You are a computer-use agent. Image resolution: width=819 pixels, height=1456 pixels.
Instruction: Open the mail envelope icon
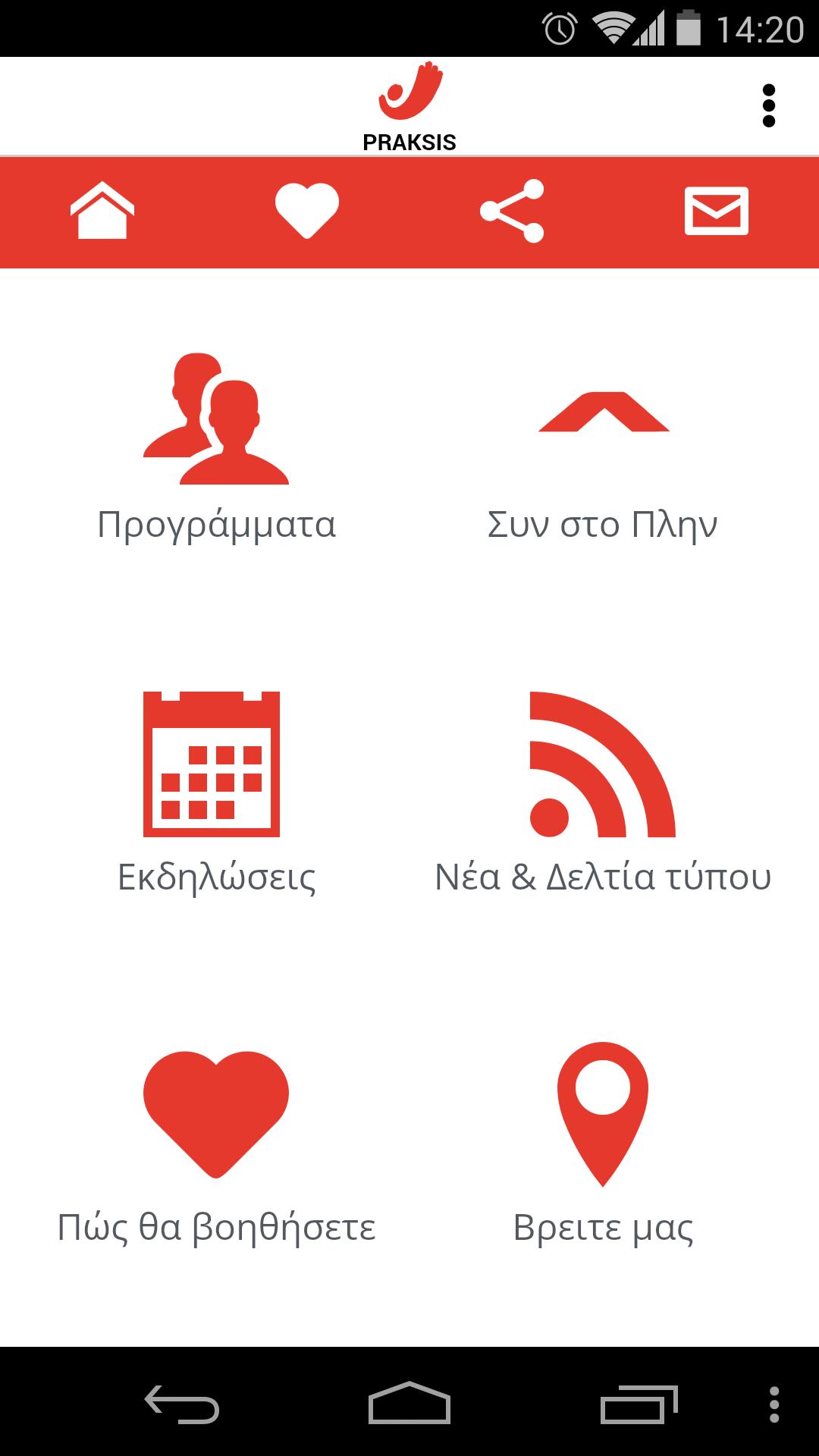(717, 212)
